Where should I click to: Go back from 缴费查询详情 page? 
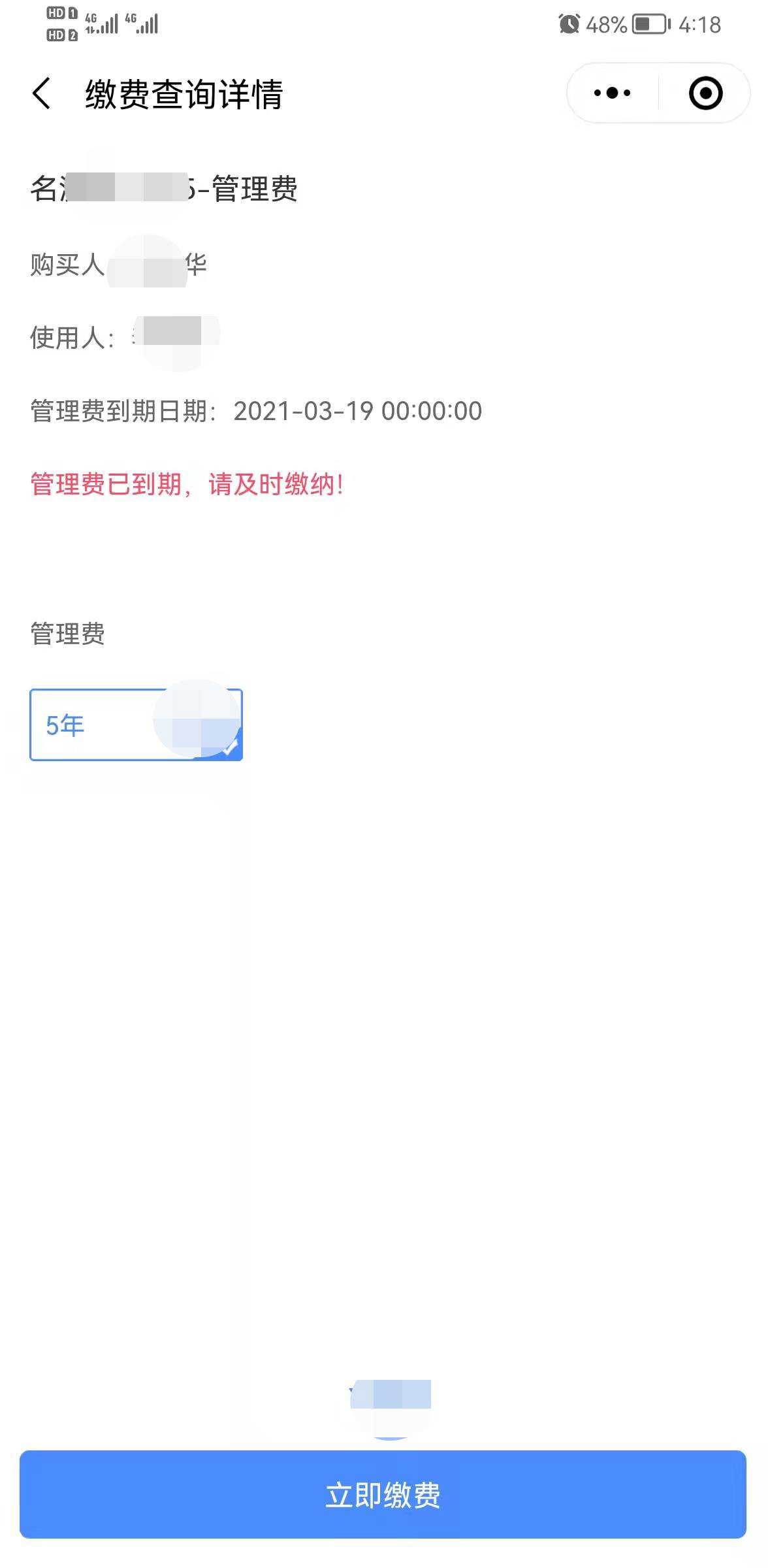pyautogui.click(x=42, y=93)
